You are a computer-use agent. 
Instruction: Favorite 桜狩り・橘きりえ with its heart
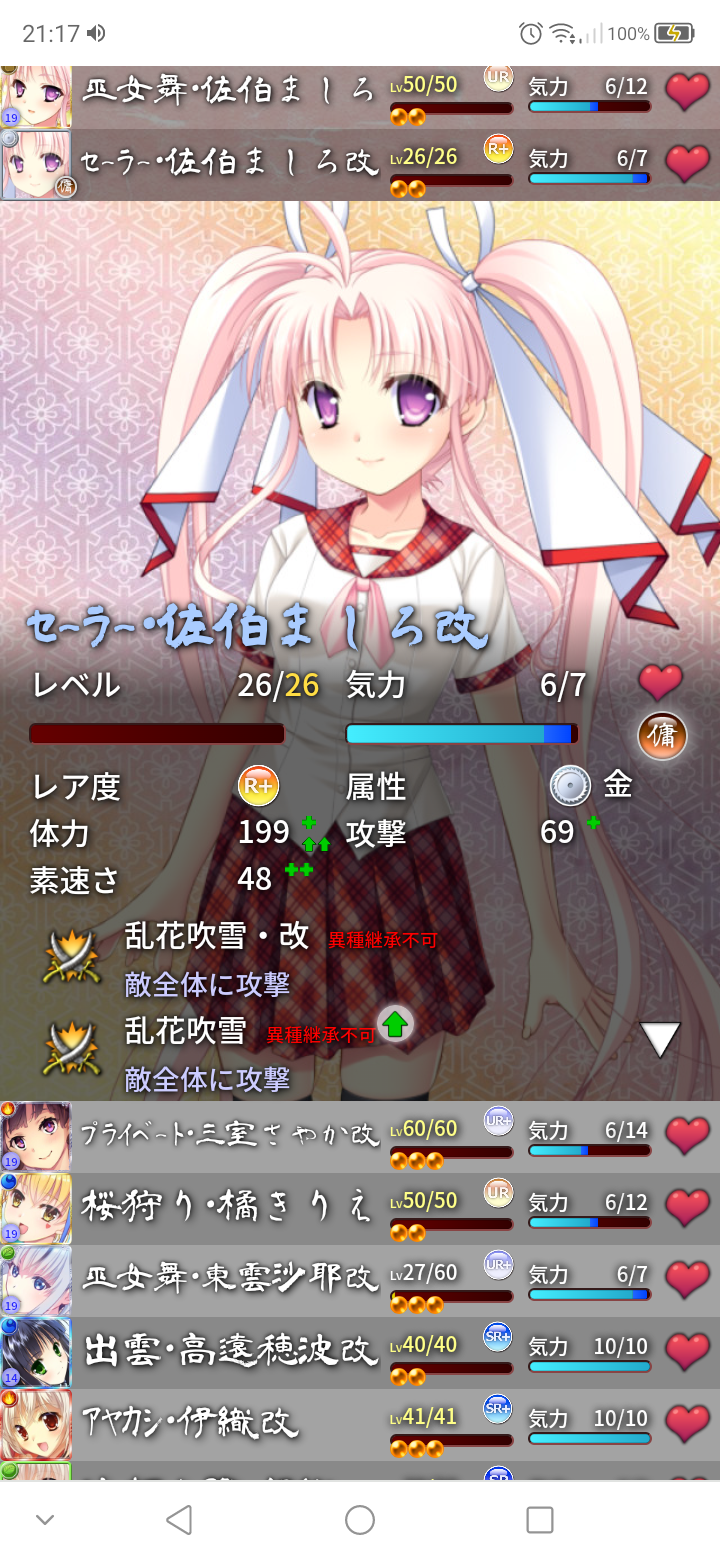[687, 1208]
